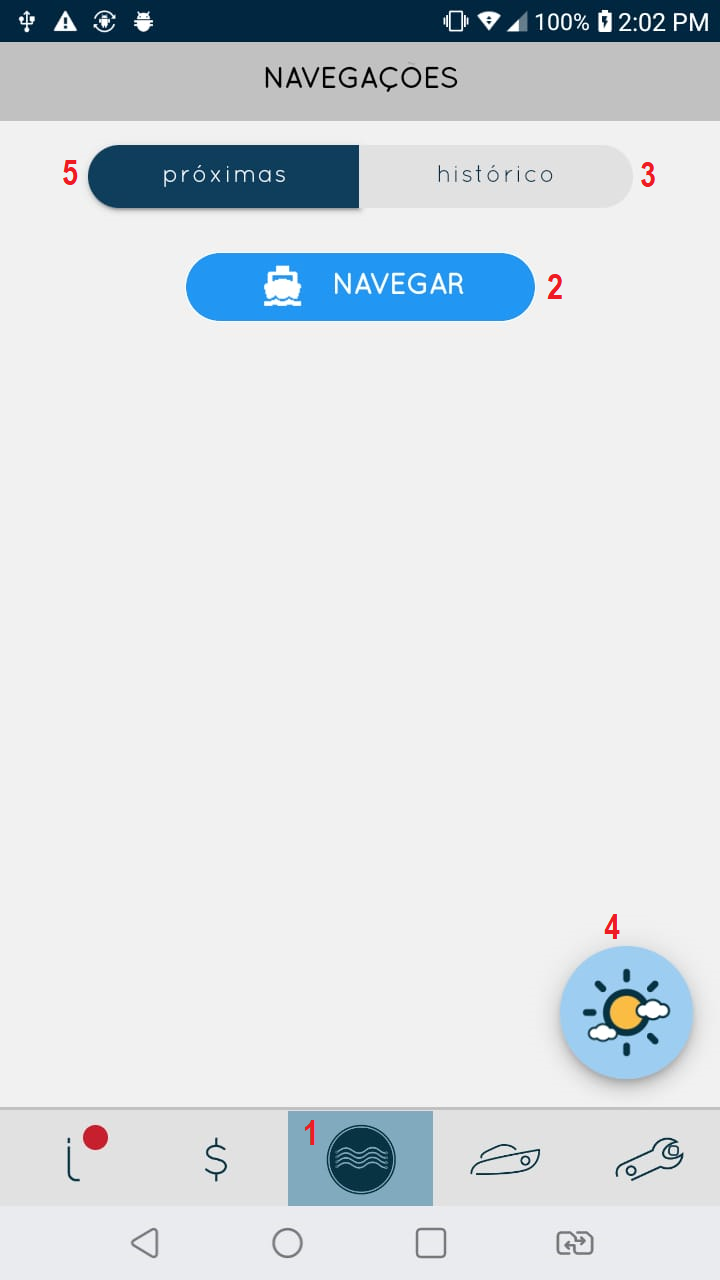Open maintenance with the wrench icon
Viewport: 720px width, 1280px height.
(649, 1157)
